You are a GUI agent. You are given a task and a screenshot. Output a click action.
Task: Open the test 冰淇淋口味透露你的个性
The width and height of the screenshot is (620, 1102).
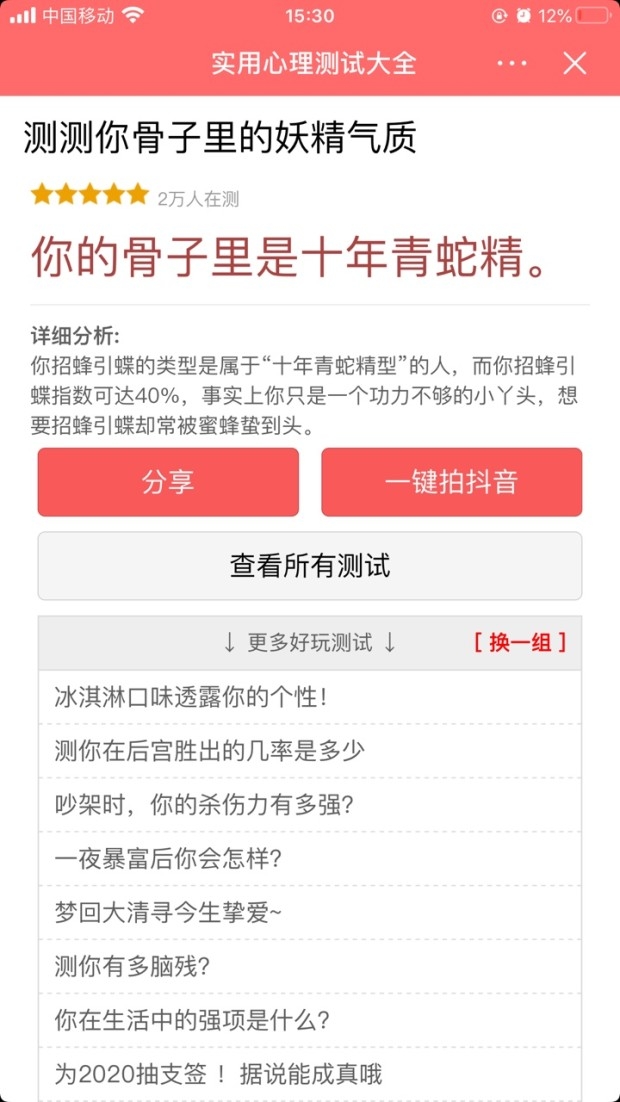(310, 697)
